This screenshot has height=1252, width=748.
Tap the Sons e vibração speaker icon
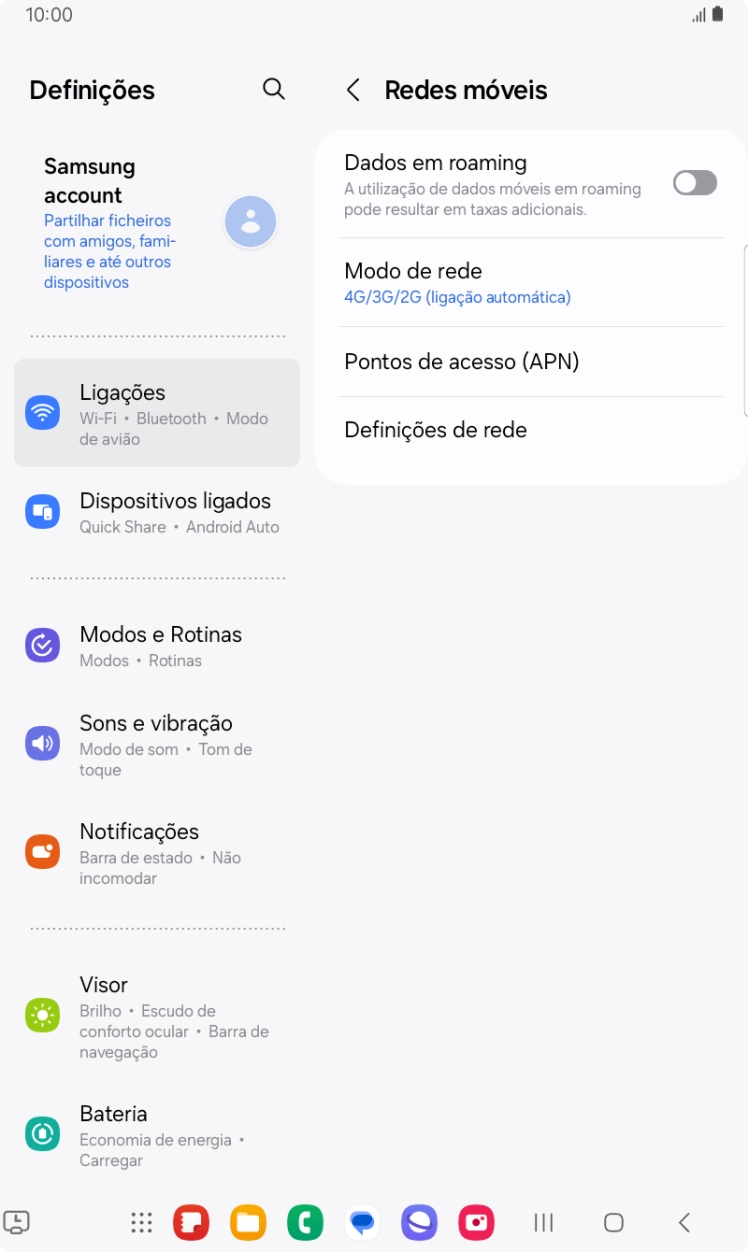coord(42,743)
